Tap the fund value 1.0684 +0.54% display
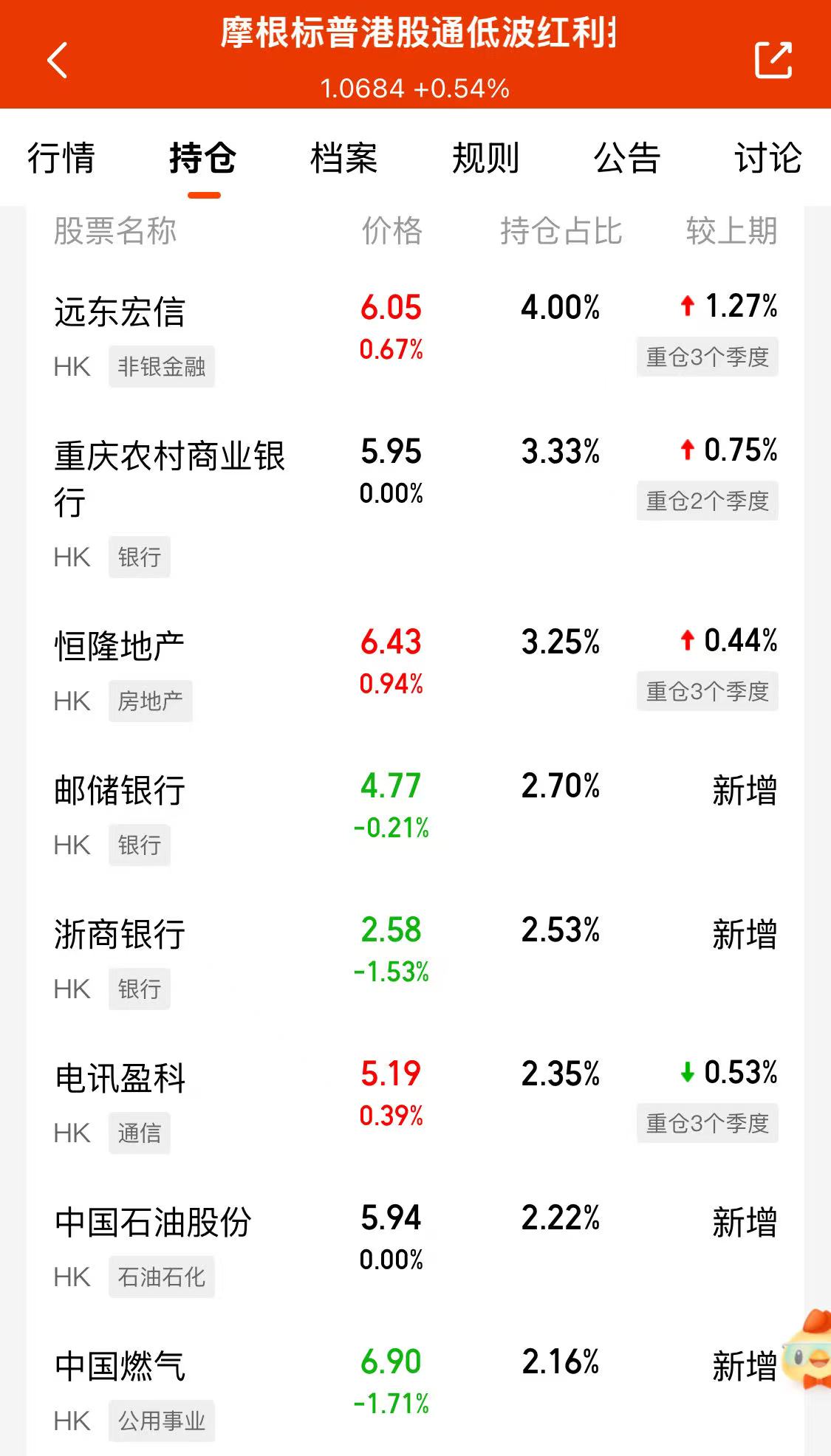The image size is (831, 1456). pyautogui.click(x=415, y=91)
